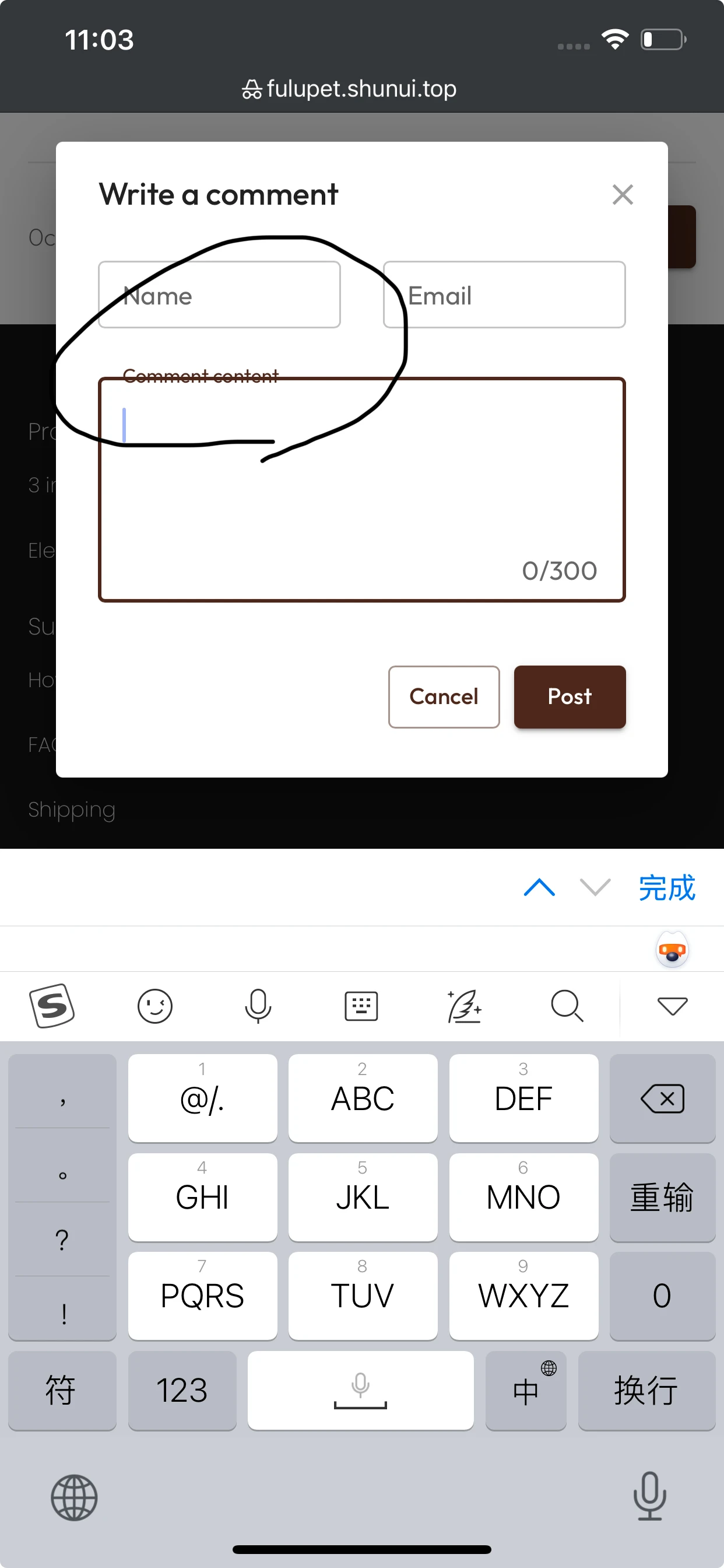This screenshot has height=1568, width=724.
Task: Open Sogou keyboard logo menu
Action: point(52,1006)
